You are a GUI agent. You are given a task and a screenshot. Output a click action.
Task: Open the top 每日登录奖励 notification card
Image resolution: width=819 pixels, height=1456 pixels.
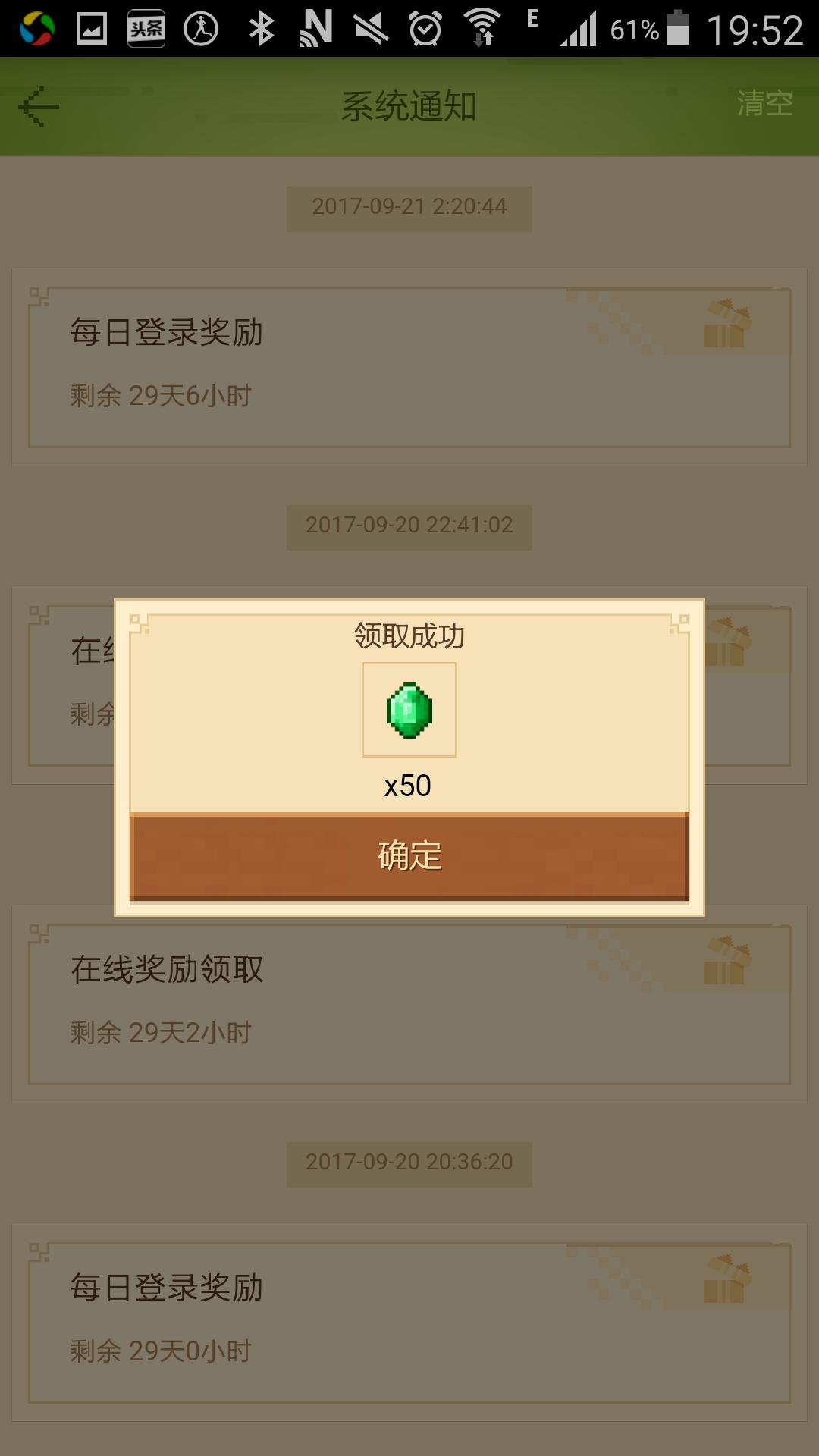tap(409, 364)
